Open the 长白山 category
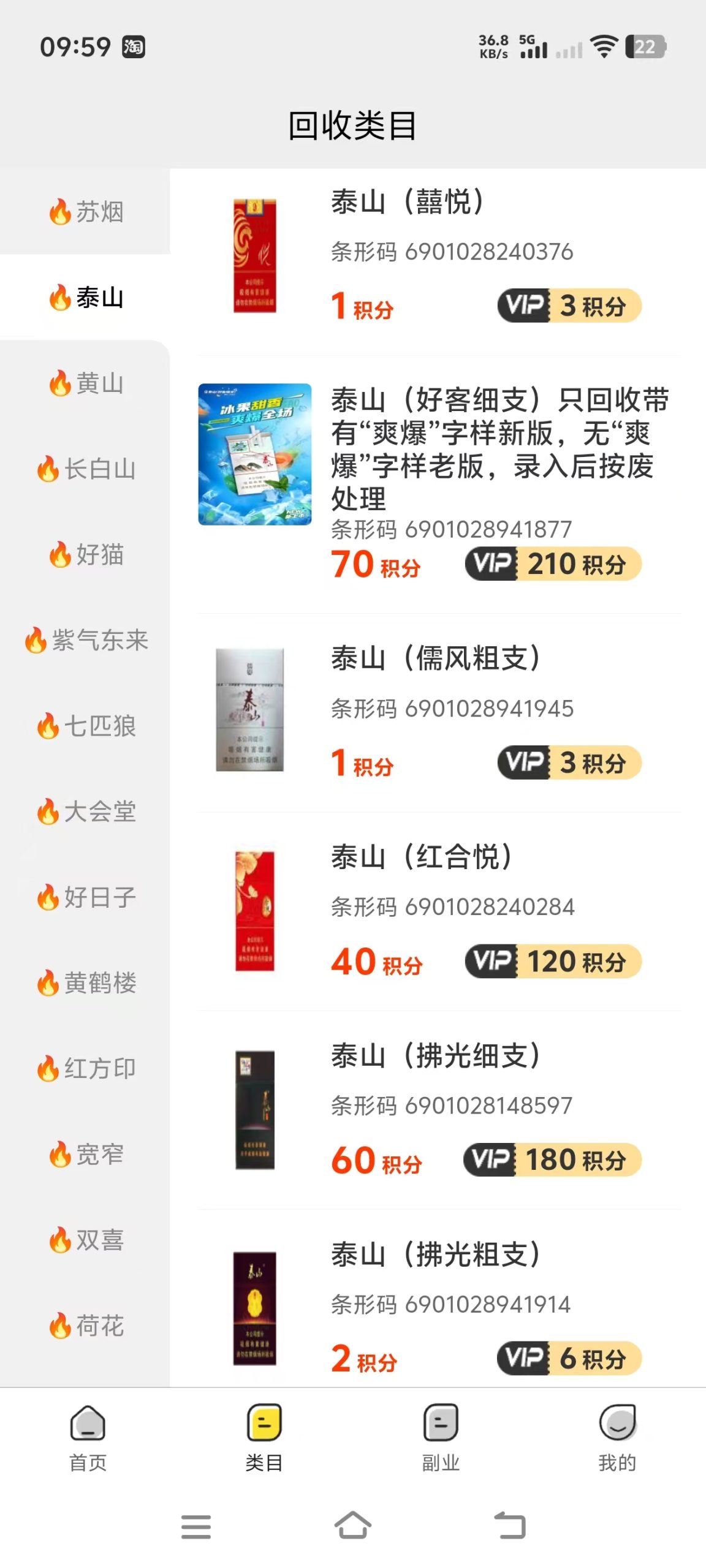This screenshot has width=706, height=1568. click(x=86, y=469)
